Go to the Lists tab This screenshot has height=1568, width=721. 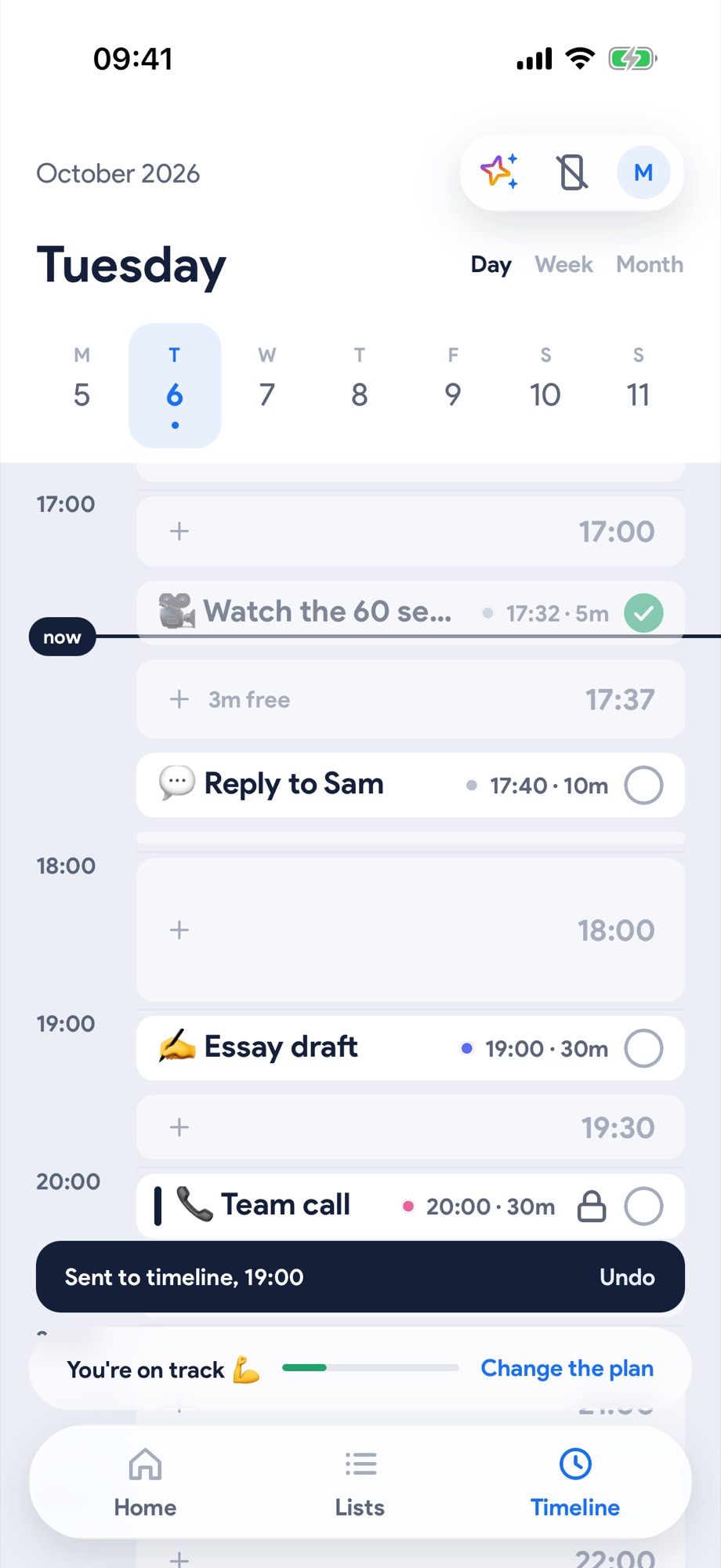360,1483
